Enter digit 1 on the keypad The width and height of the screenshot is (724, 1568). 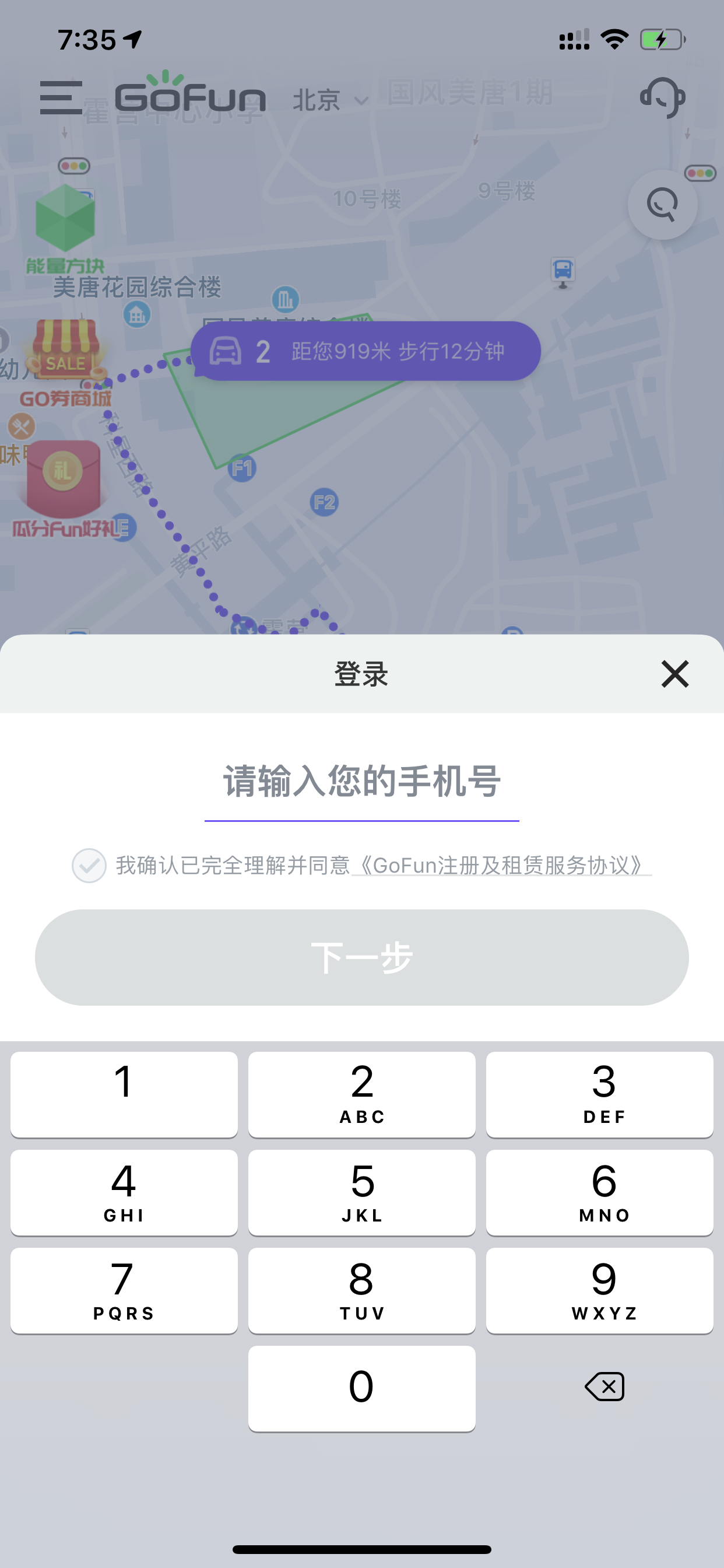point(124,1094)
